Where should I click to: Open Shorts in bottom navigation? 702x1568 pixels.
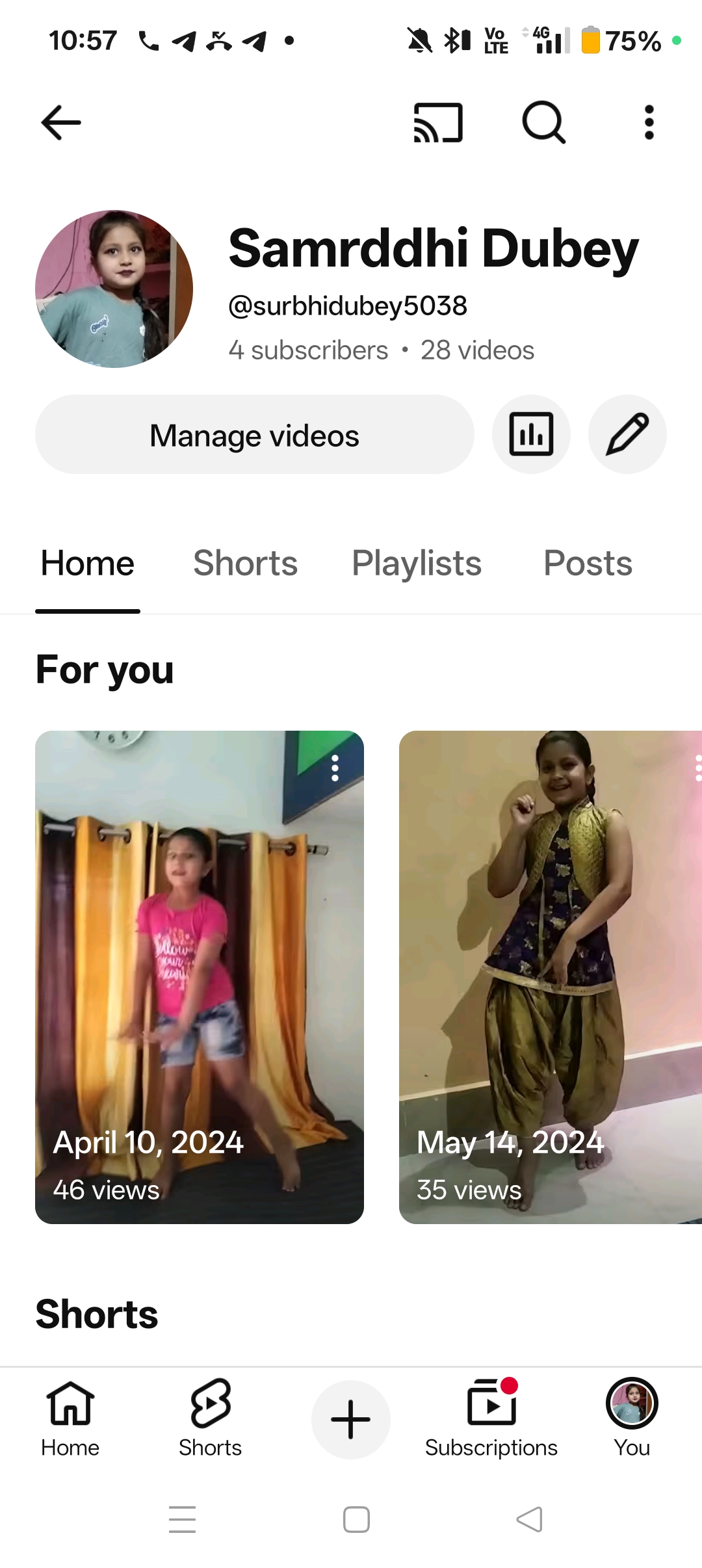point(210,1418)
